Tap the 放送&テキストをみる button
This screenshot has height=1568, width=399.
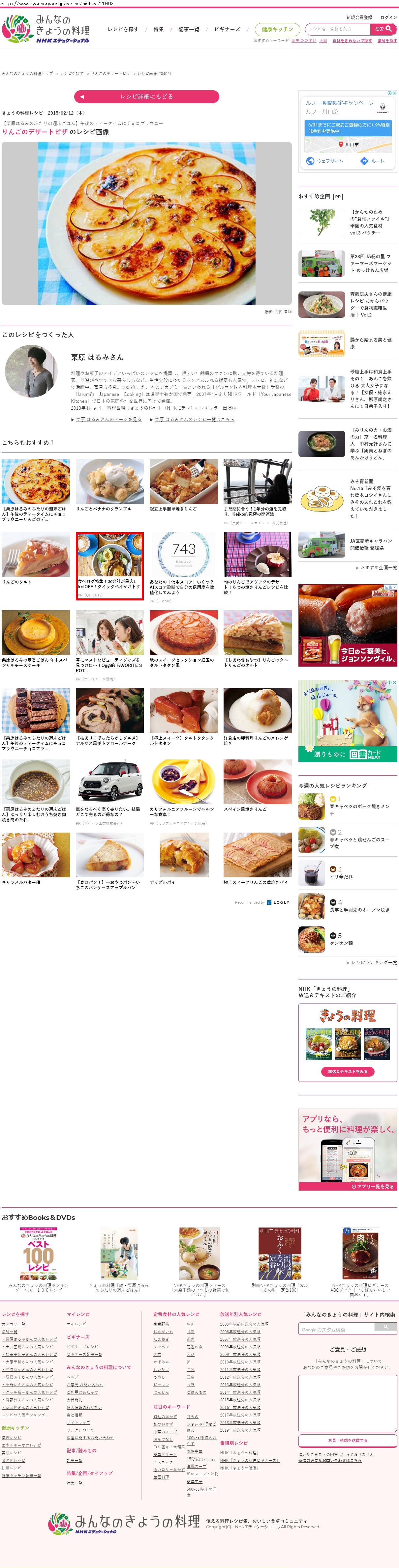pos(347,1071)
